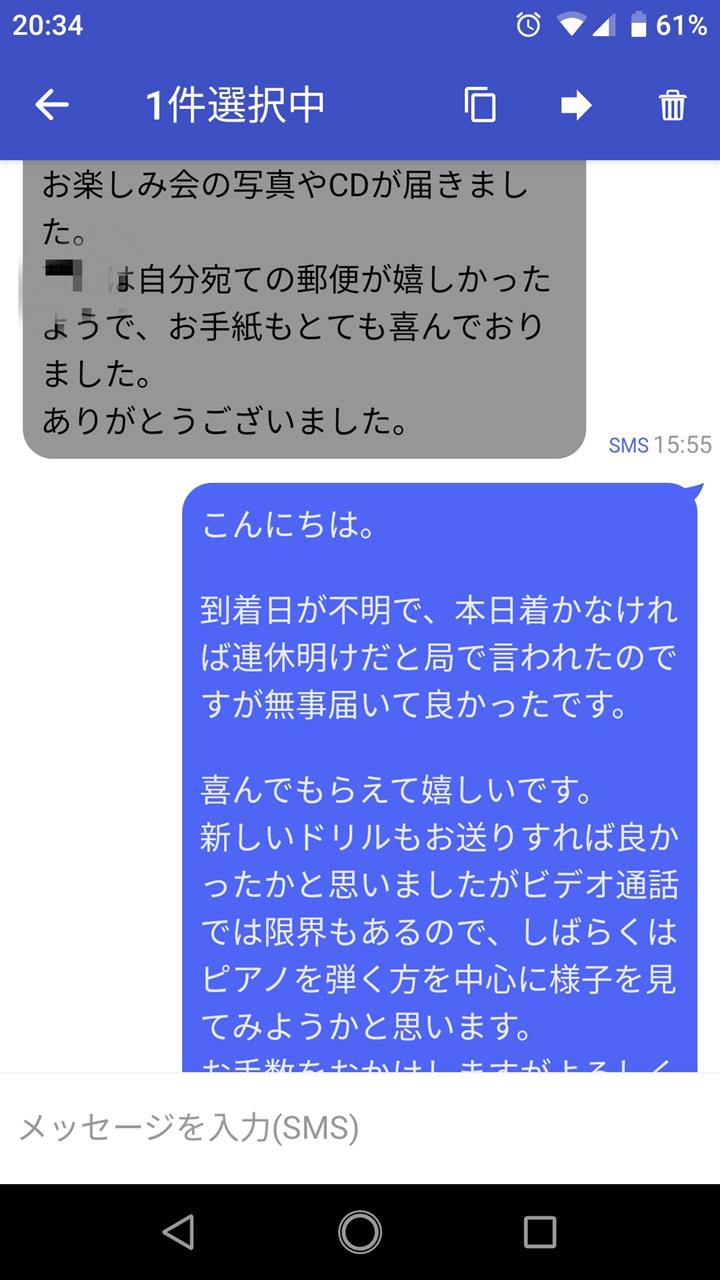
Task: Copy the selected message
Action: coord(480,105)
